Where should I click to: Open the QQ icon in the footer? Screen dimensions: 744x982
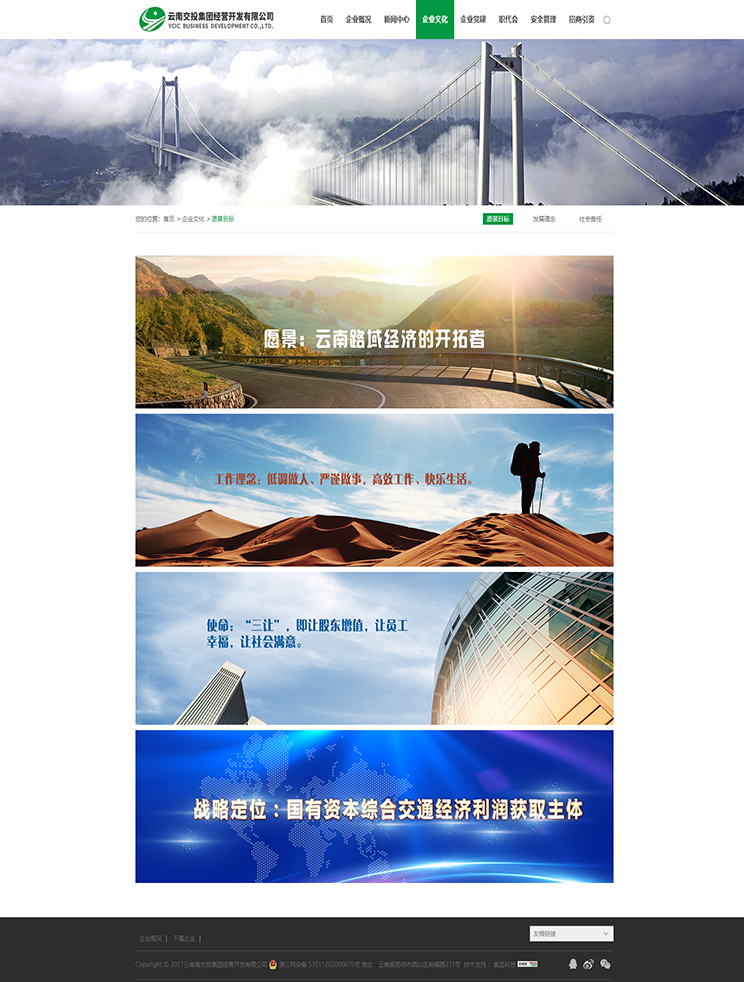573,964
